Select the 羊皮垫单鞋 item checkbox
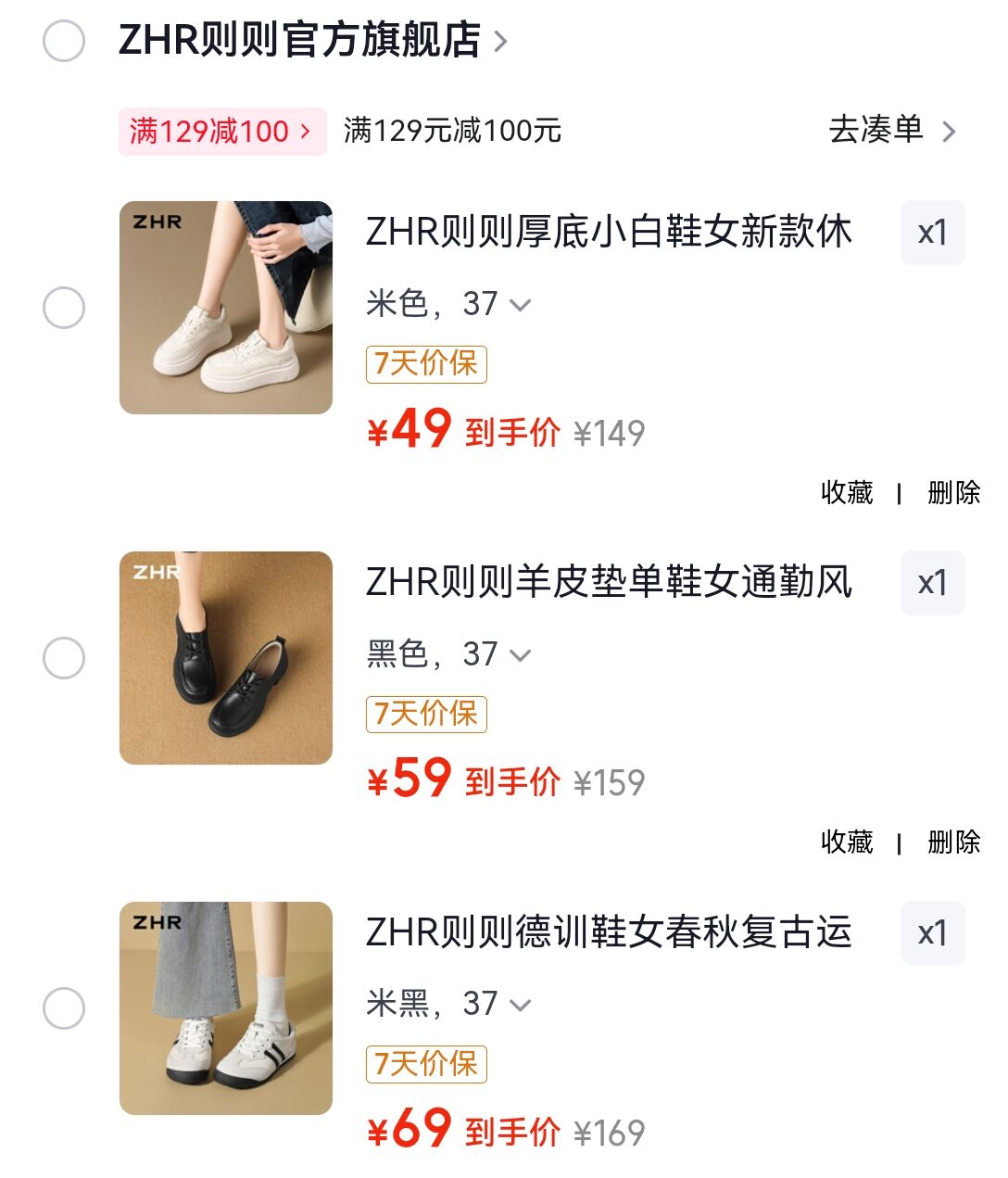1008x1178 pixels. click(64, 658)
